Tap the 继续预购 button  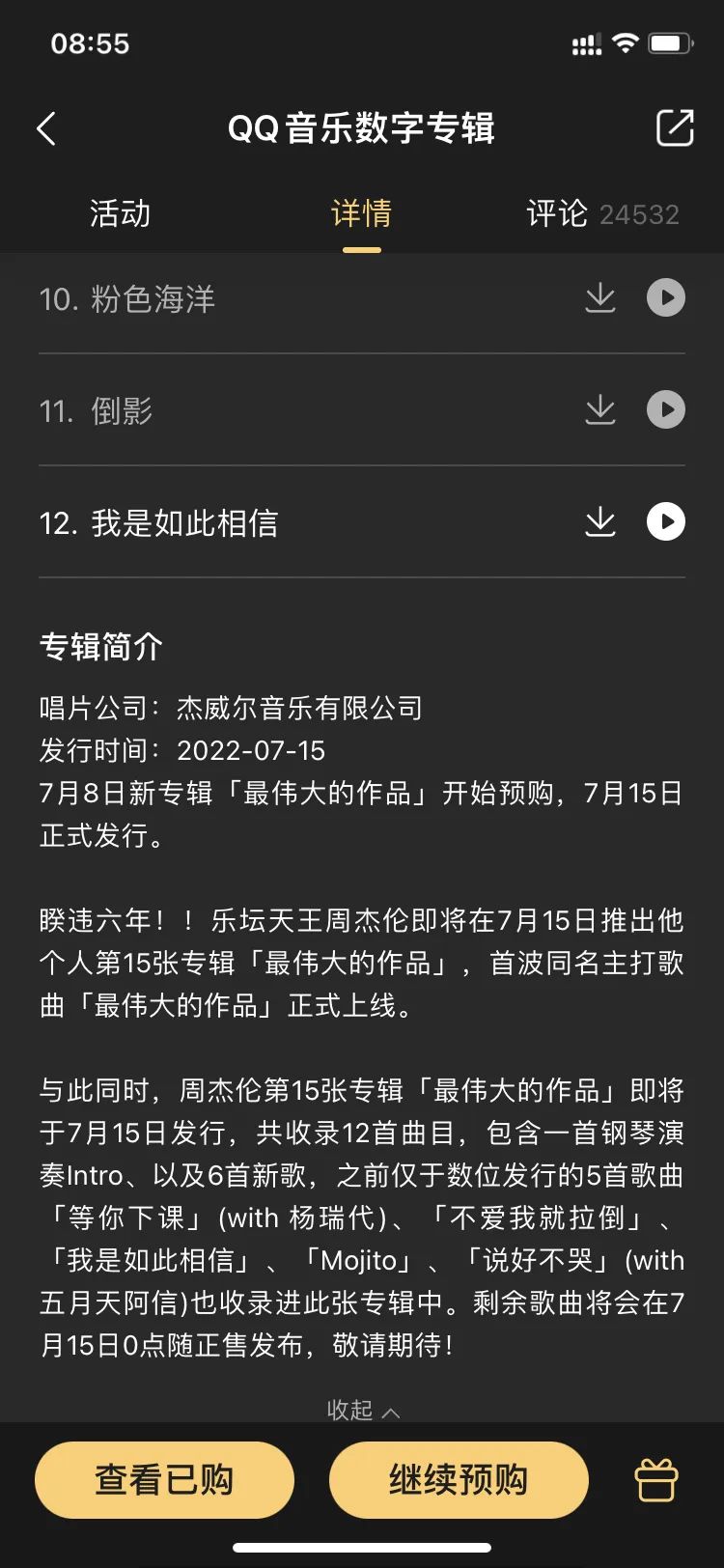point(458,1479)
